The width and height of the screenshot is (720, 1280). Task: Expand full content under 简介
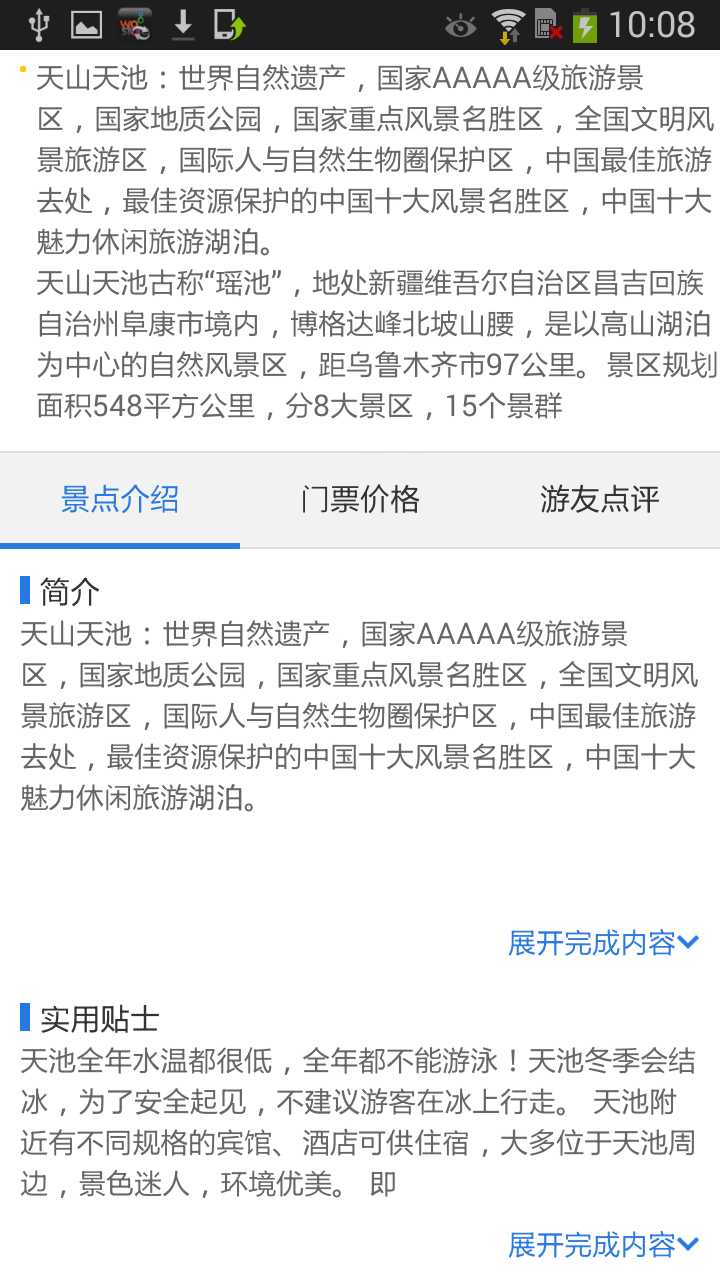click(603, 942)
